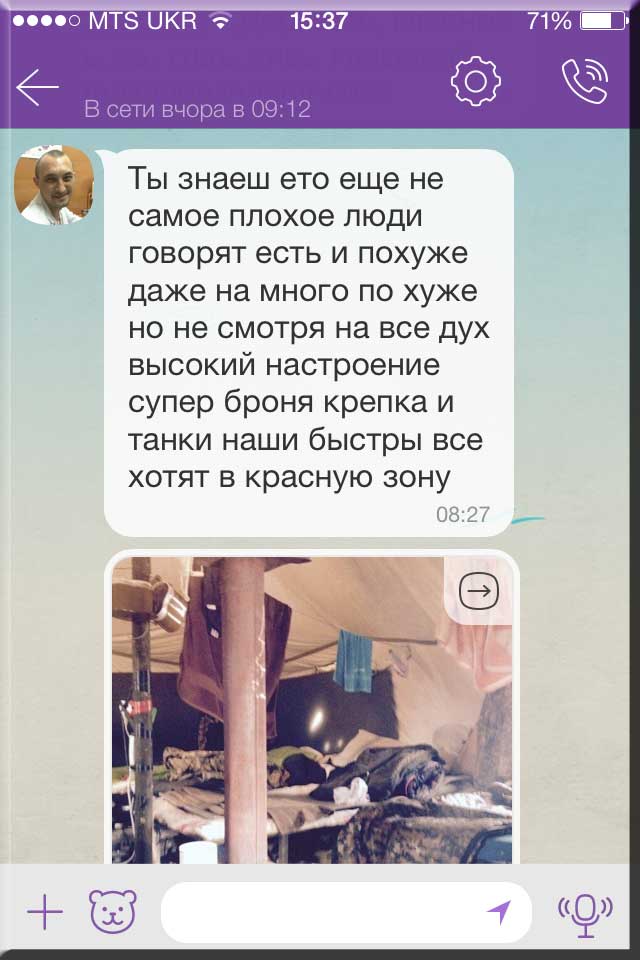Open chat settings gear icon
The width and height of the screenshot is (640, 960).
[475, 83]
